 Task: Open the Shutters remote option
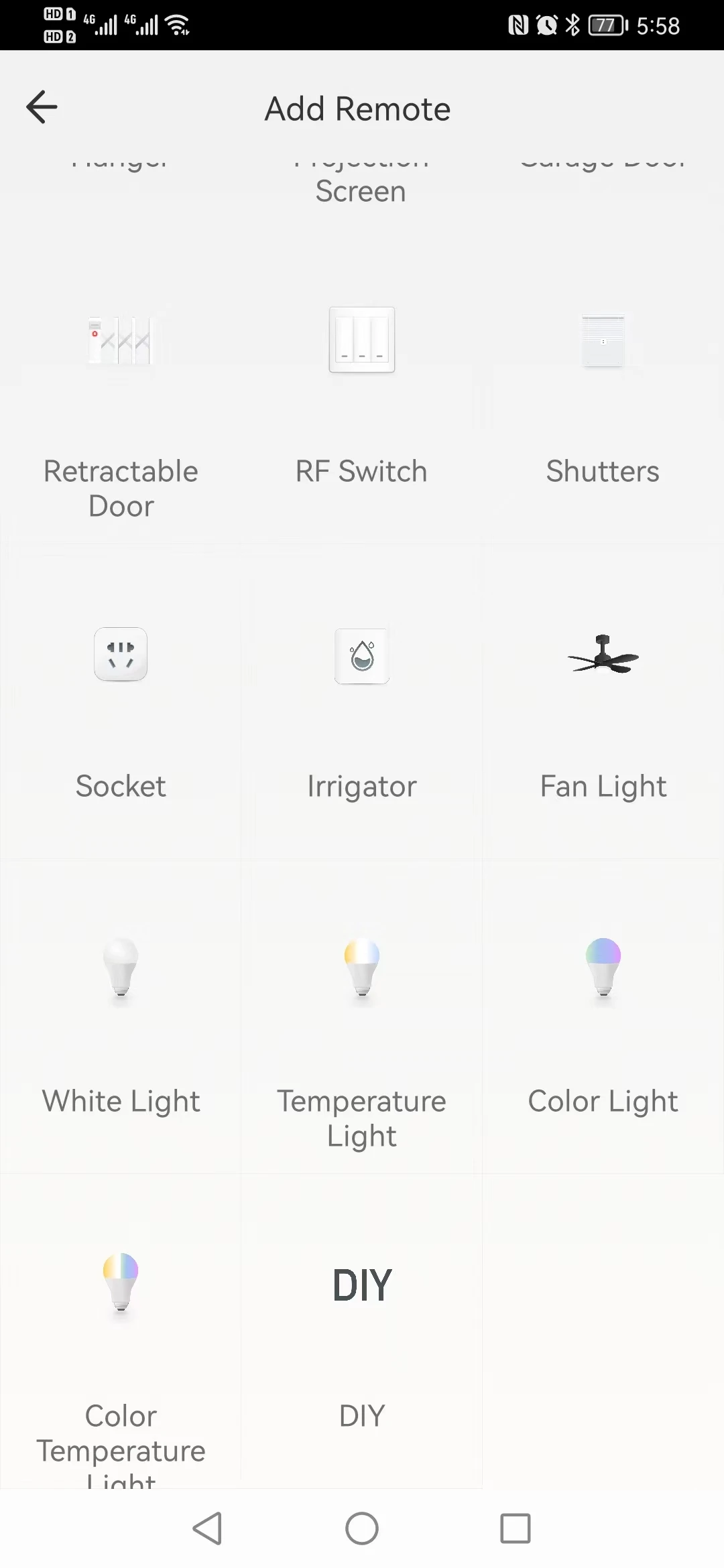pyautogui.click(x=603, y=402)
